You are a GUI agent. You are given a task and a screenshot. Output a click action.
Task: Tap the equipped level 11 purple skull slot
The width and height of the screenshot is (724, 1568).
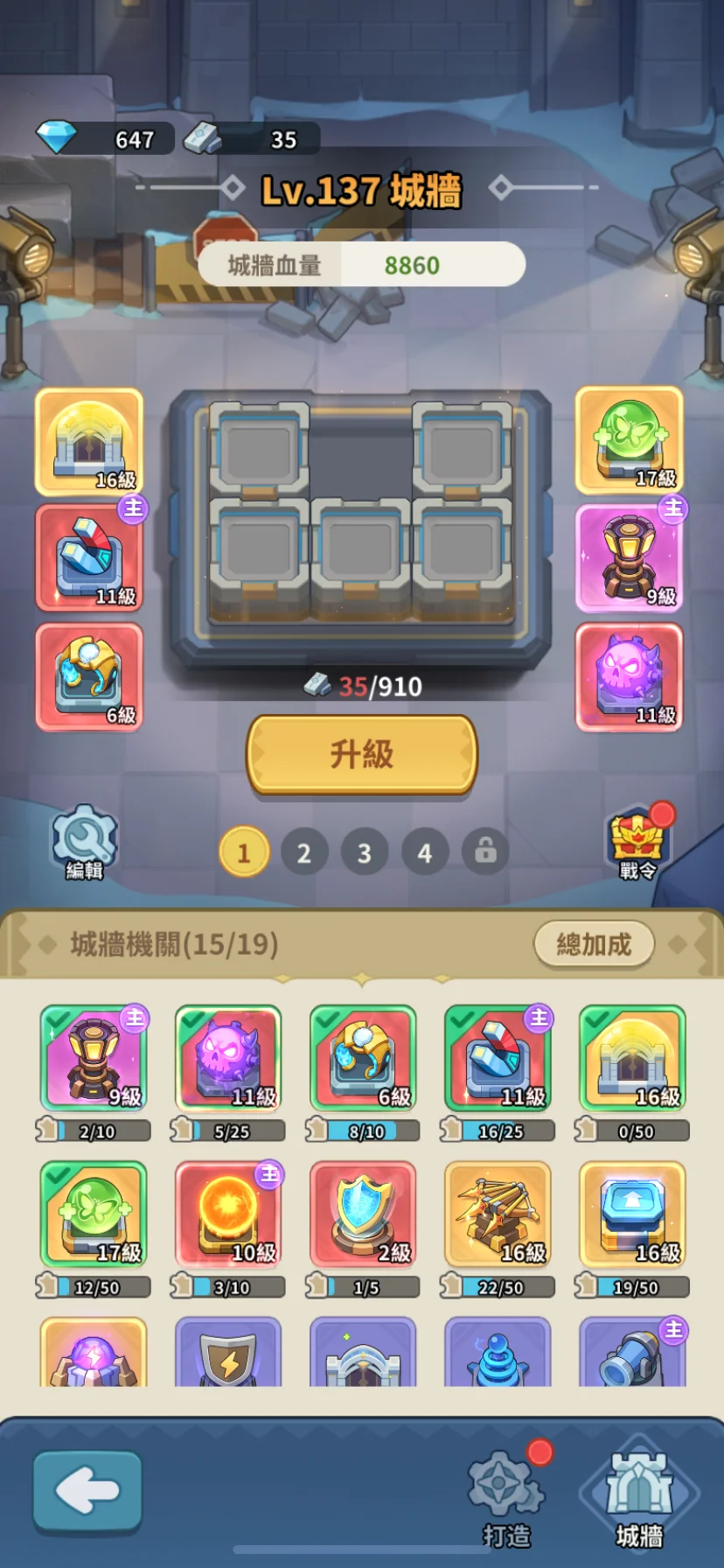pyautogui.click(x=629, y=676)
